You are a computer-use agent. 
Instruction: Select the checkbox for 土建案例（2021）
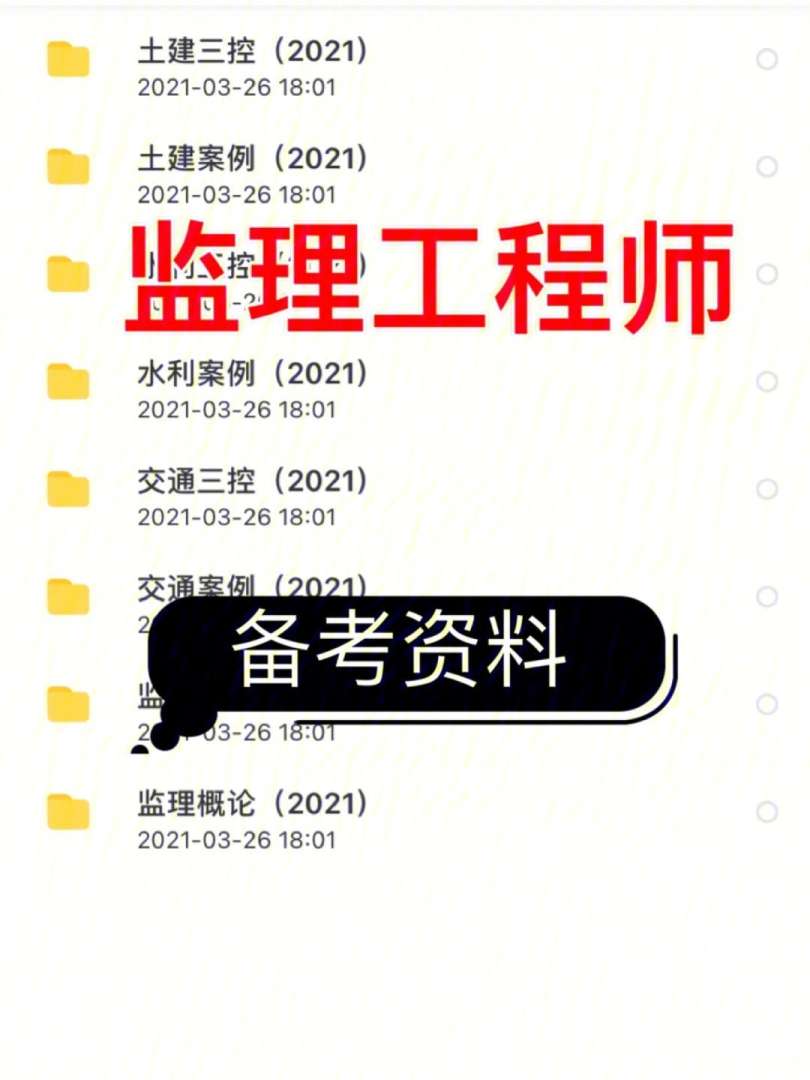pyautogui.click(x=766, y=166)
